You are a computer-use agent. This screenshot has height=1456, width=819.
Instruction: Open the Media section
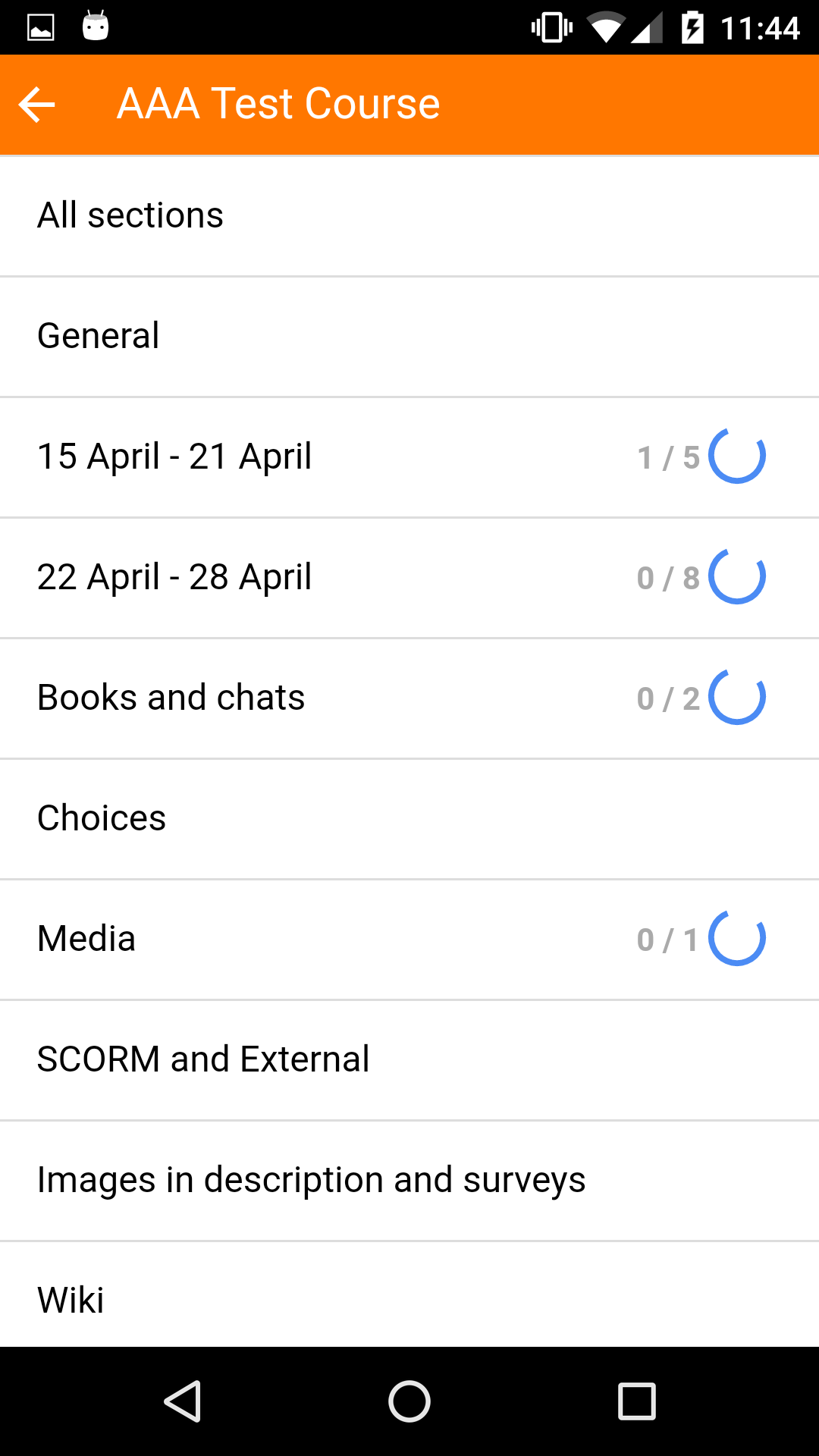coord(409,940)
